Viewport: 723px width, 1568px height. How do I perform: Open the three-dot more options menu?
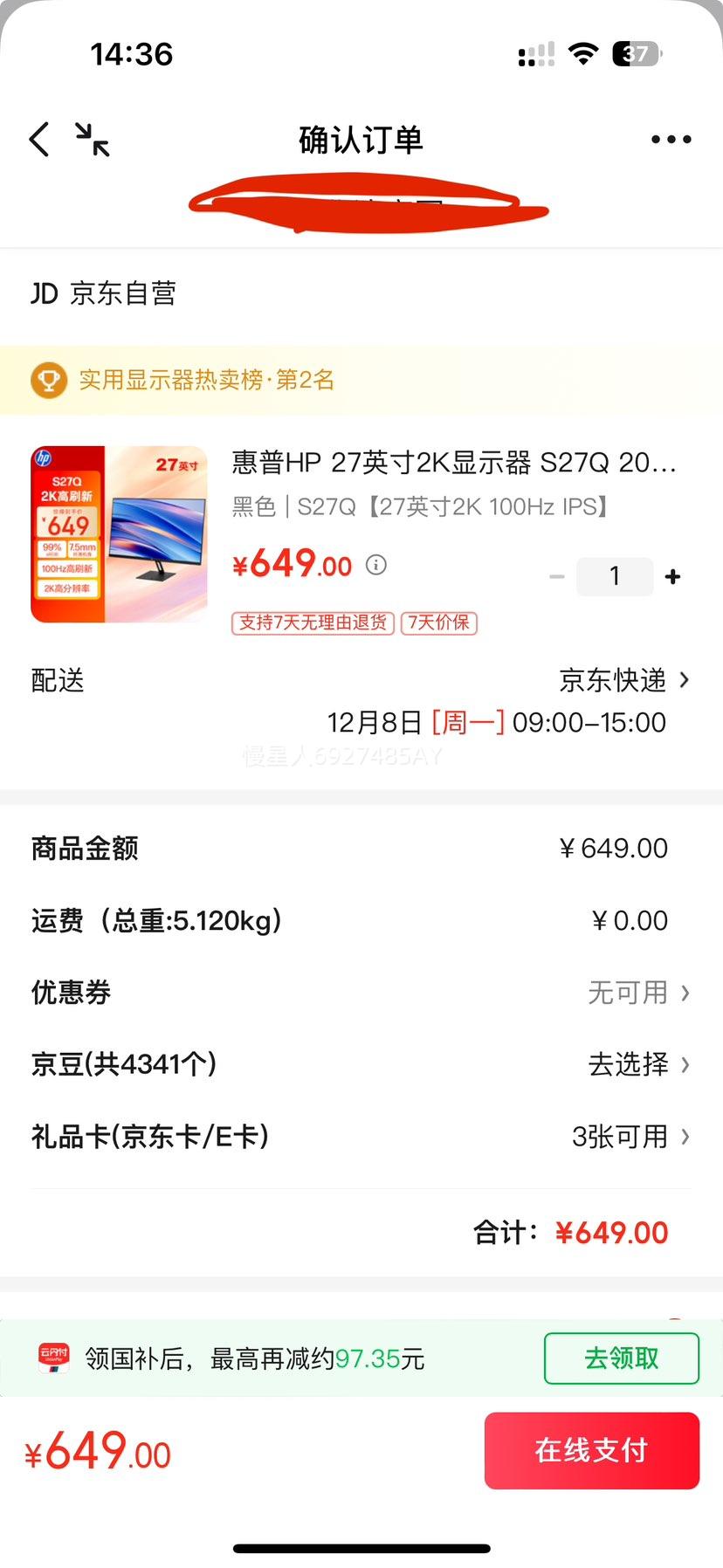point(670,139)
